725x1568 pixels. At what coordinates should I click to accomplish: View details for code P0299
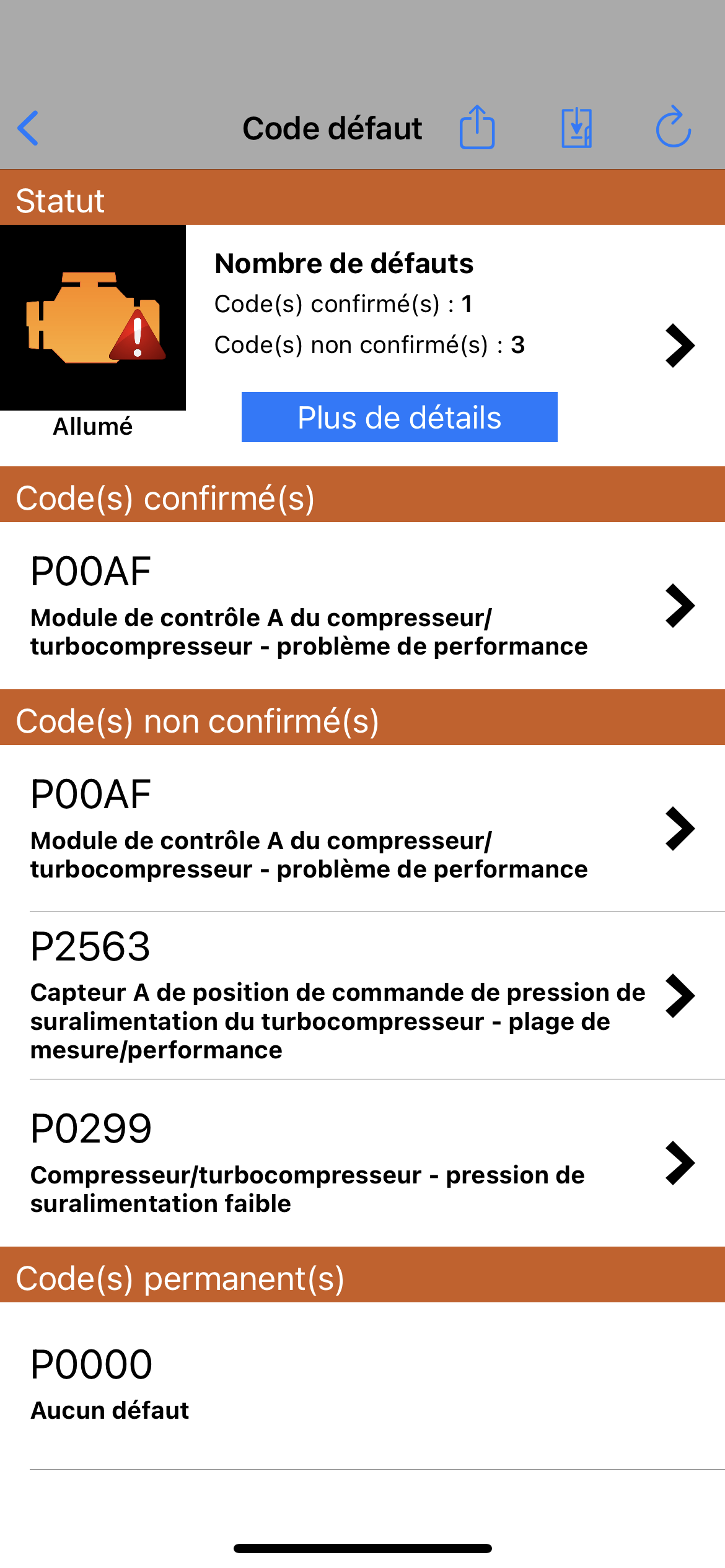[362, 1163]
